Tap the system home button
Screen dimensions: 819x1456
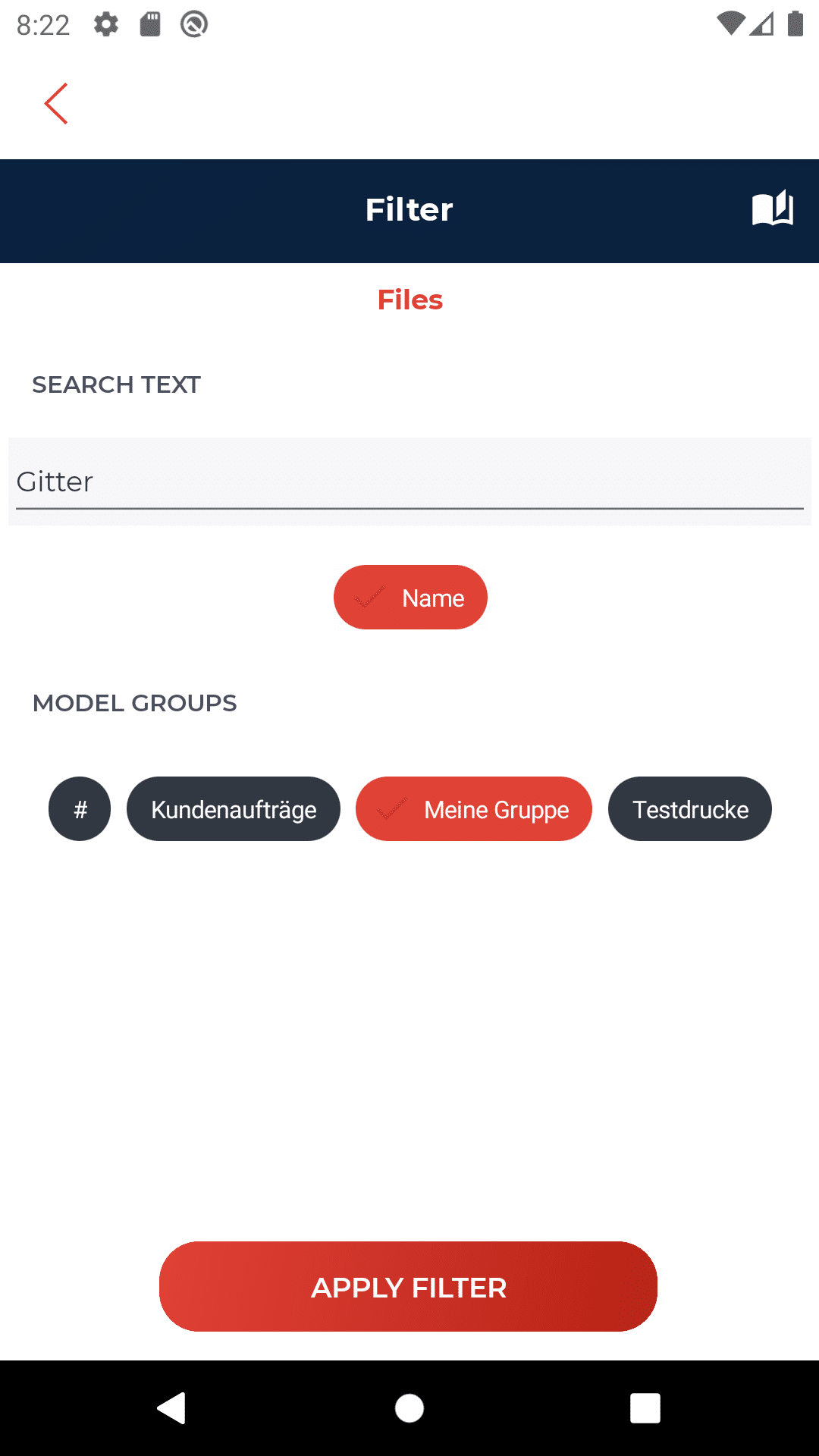coord(409,1408)
